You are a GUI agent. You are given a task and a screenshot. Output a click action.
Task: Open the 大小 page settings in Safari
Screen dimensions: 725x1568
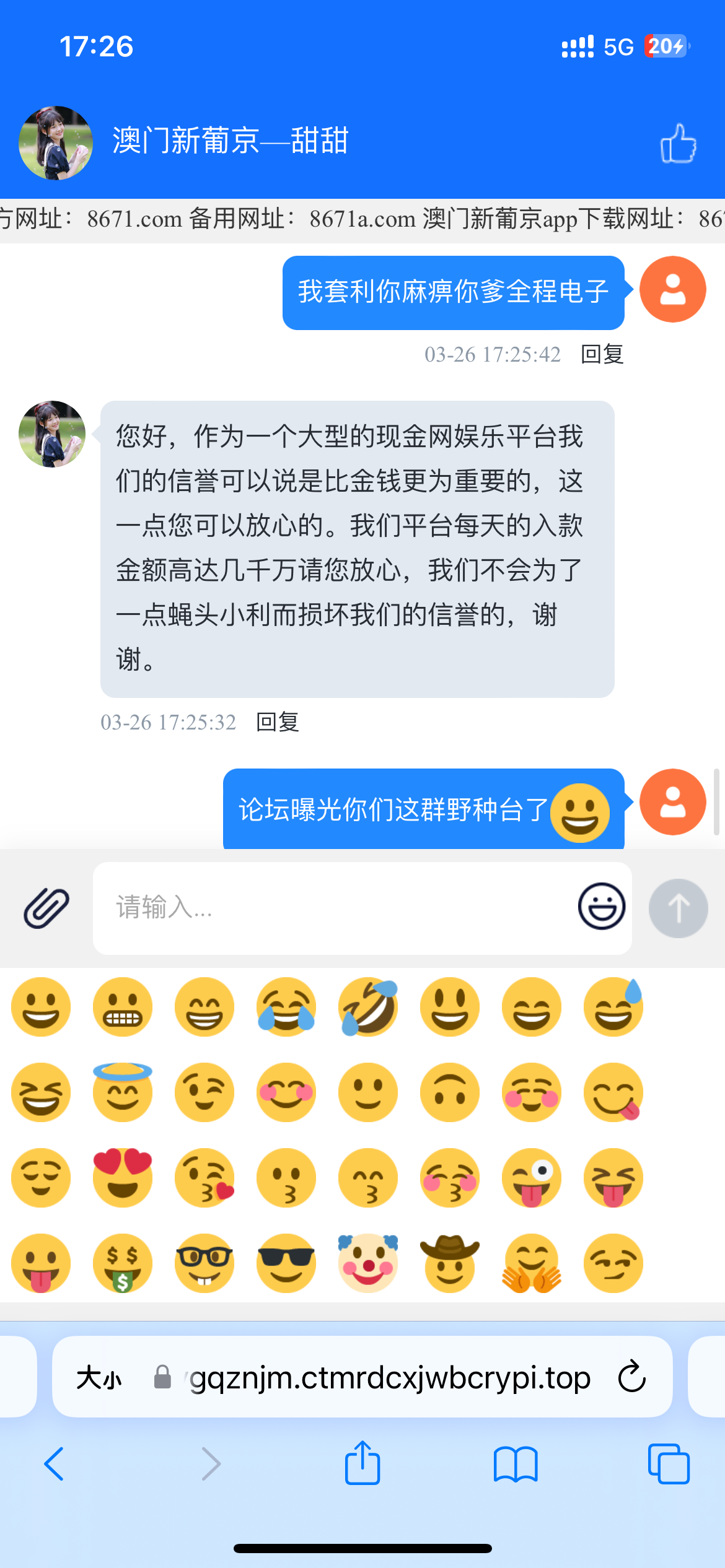point(99,1377)
